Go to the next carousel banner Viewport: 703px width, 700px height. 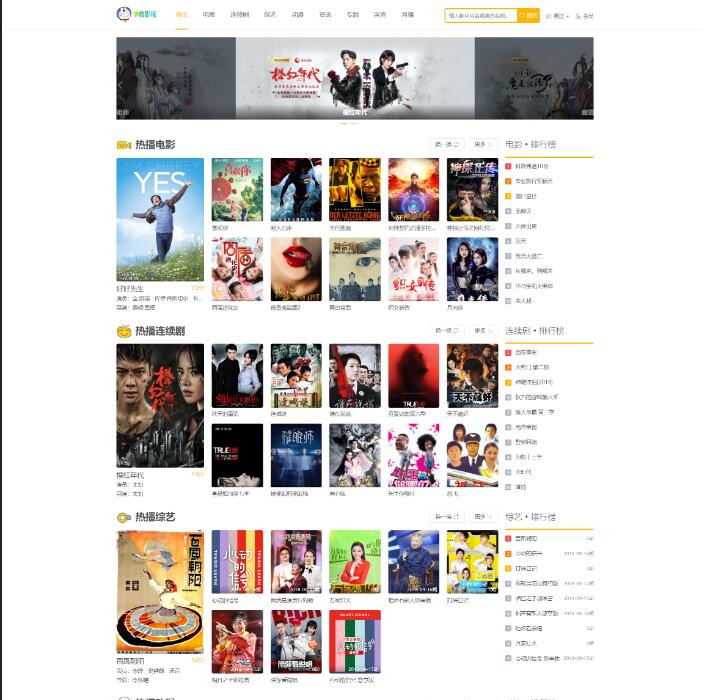click(589, 85)
